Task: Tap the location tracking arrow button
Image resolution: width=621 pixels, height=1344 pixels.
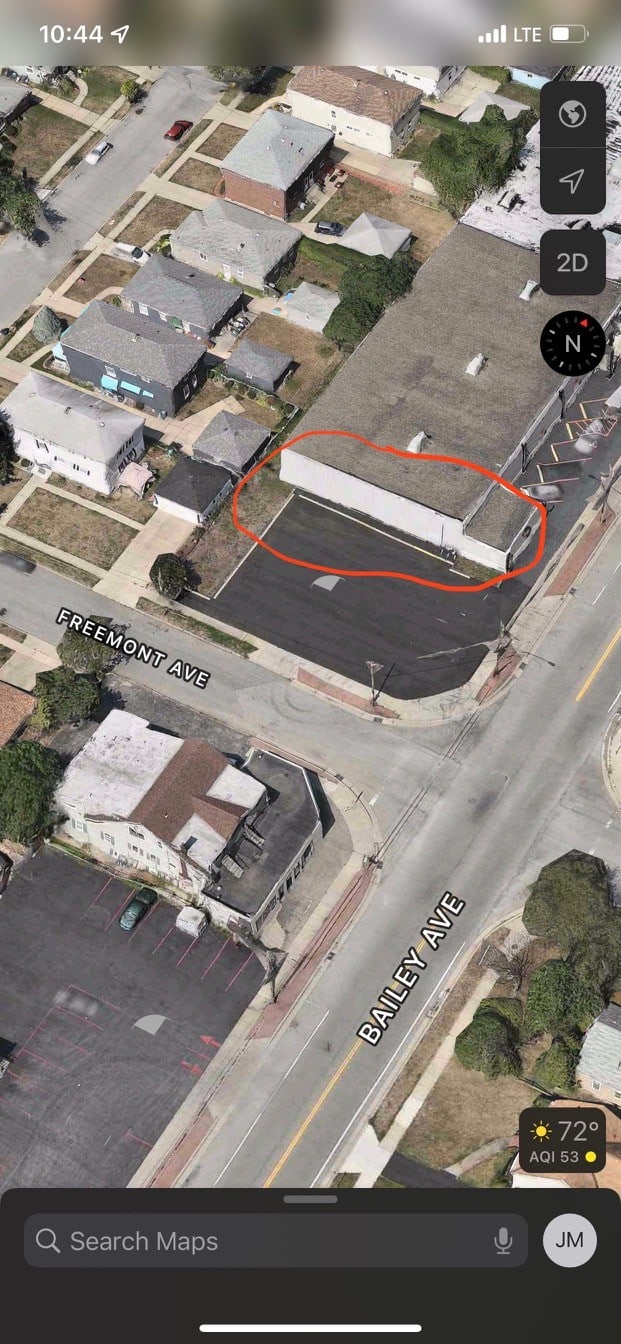Action: pos(572,181)
